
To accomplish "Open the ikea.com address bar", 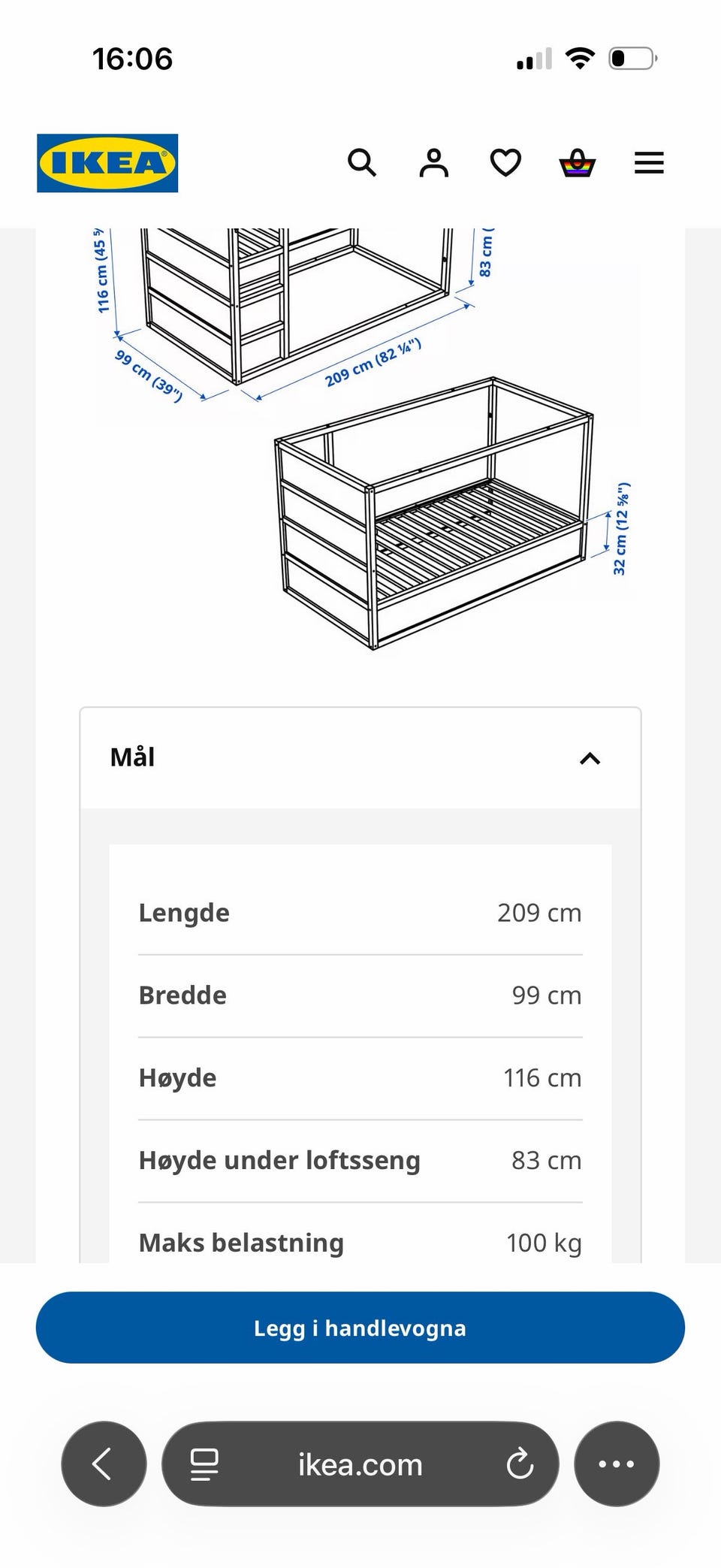I will click(x=360, y=1464).
